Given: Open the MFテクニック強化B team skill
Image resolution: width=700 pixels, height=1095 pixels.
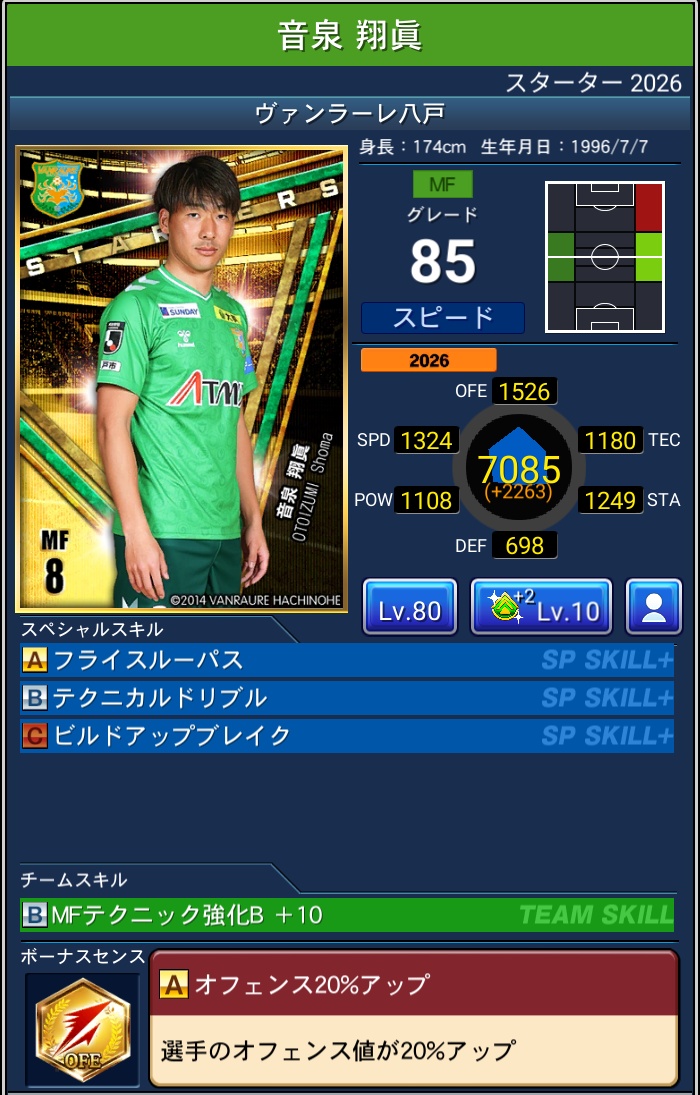Looking at the screenshot, I should 346,914.
